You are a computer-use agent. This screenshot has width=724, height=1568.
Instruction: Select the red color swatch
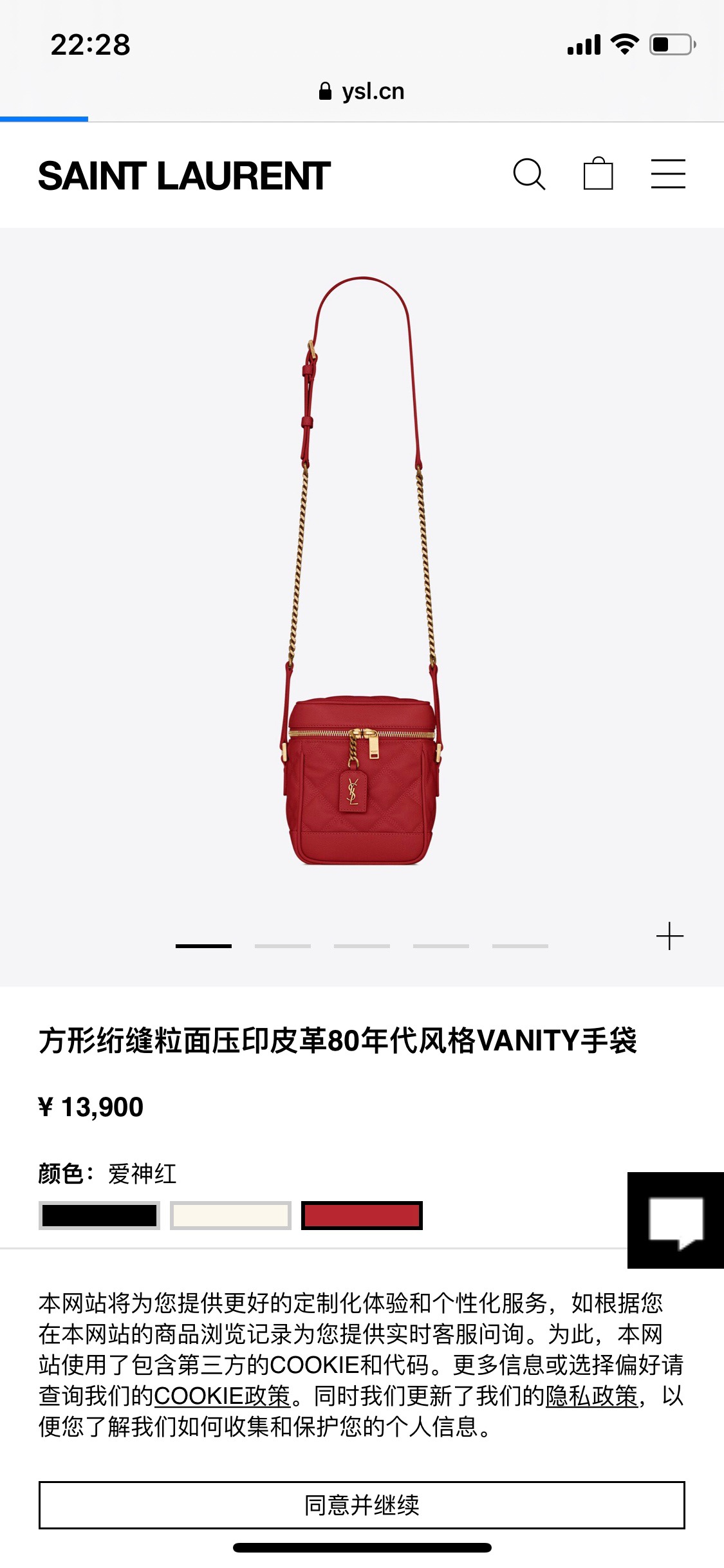pyautogui.click(x=362, y=1215)
